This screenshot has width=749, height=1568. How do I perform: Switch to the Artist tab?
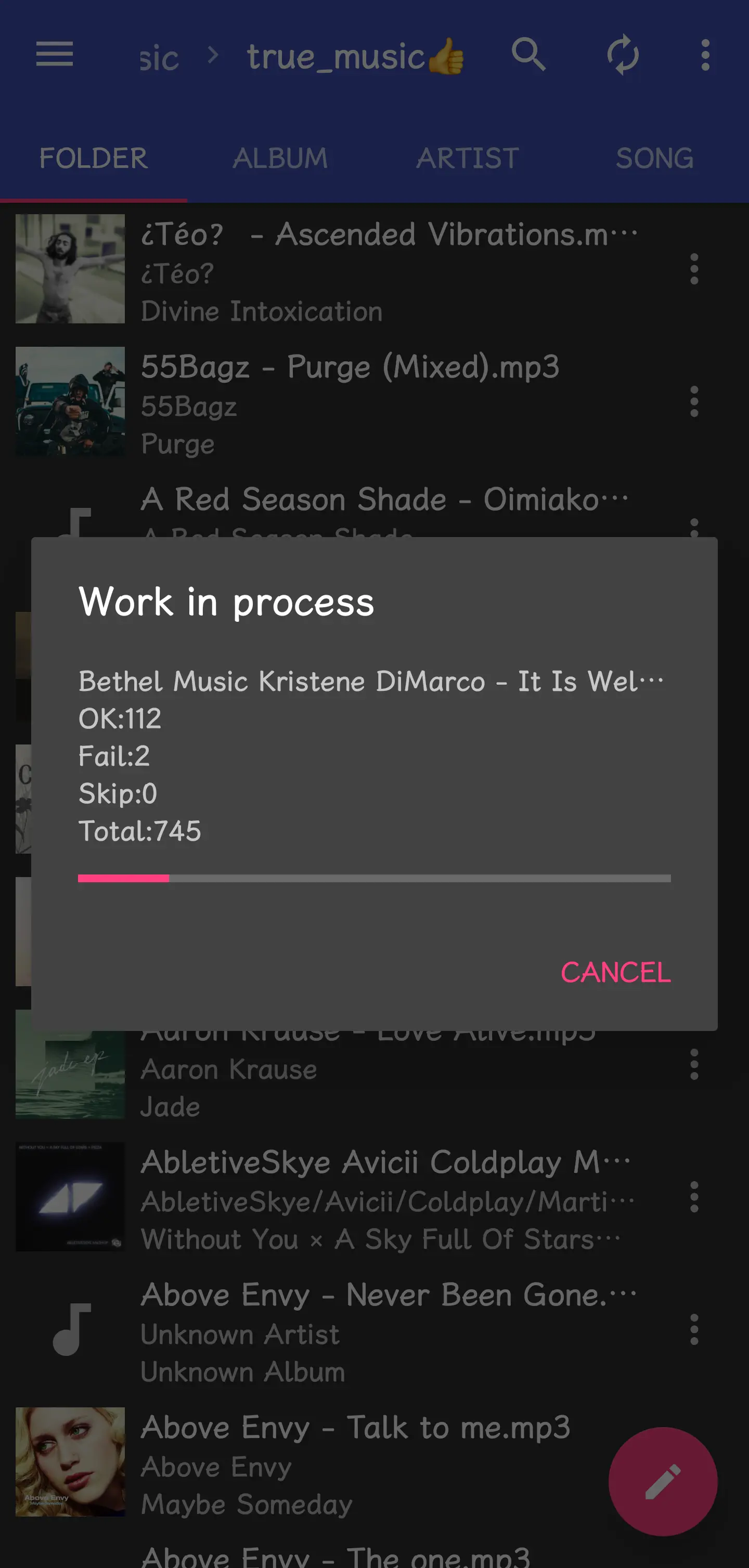(468, 158)
